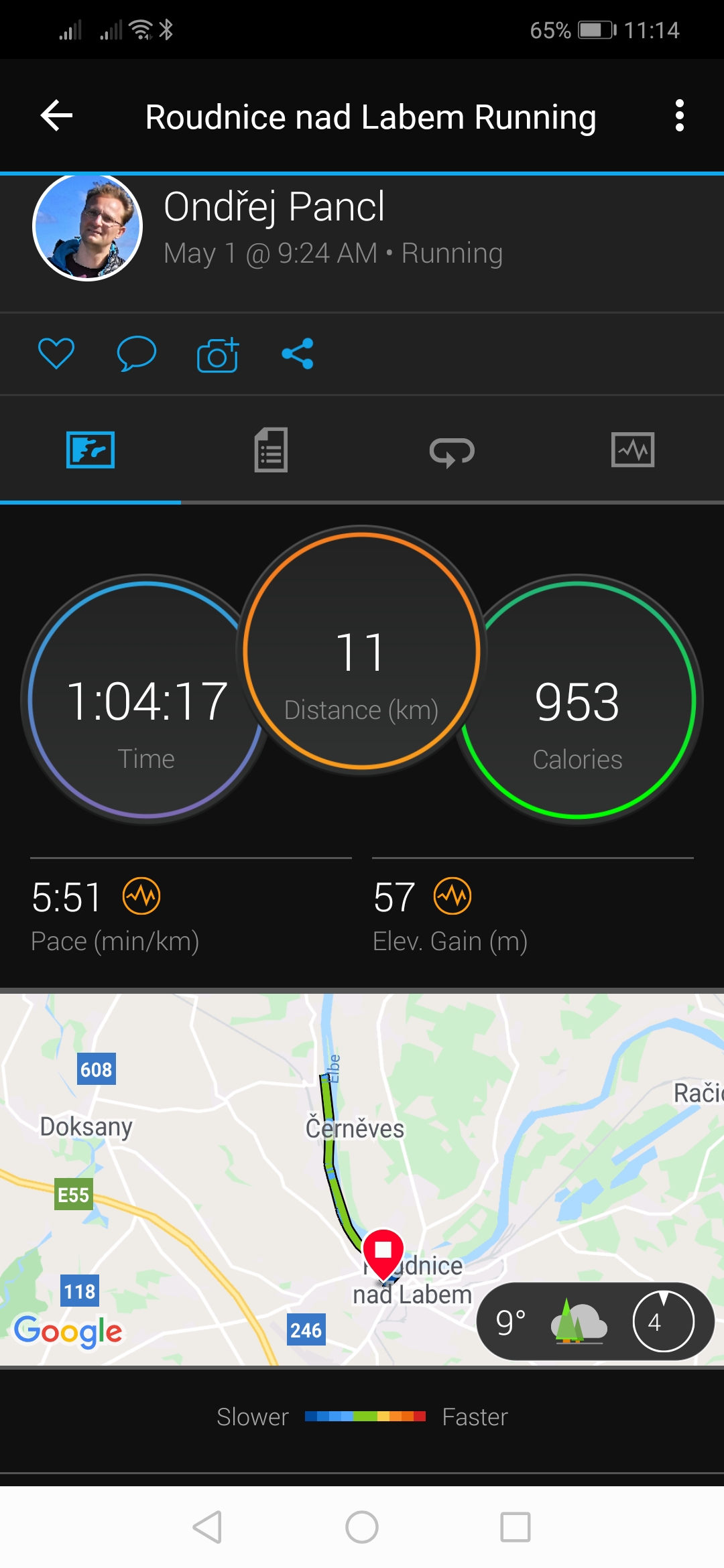The height and width of the screenshot is (1568, 724).
Task: Open the pace chart icon beside 5:51
Action: [141, 896]
